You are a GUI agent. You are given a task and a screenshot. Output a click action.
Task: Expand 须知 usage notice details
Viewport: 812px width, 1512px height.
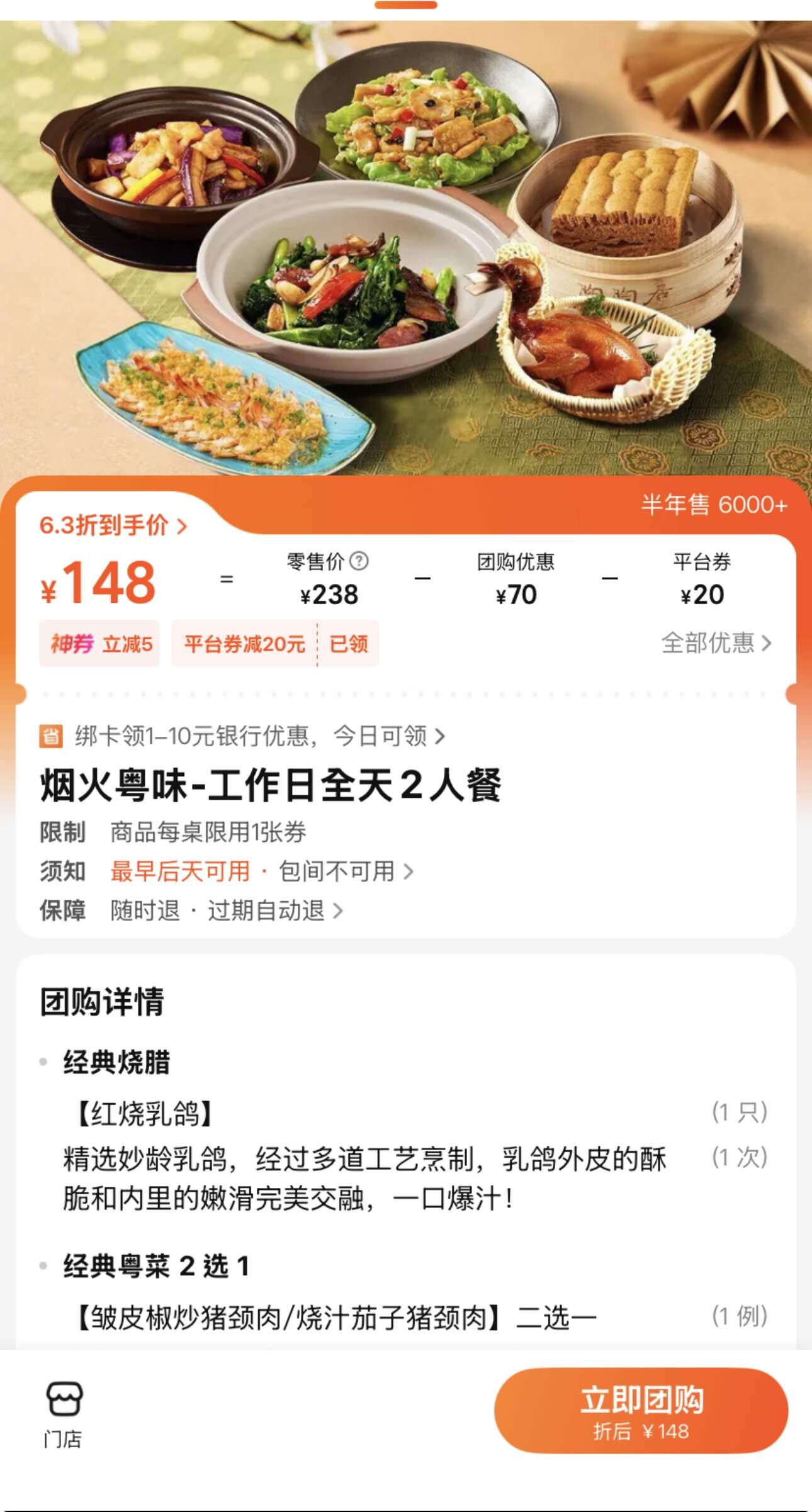pyautogui.click(x=261, y=871)
